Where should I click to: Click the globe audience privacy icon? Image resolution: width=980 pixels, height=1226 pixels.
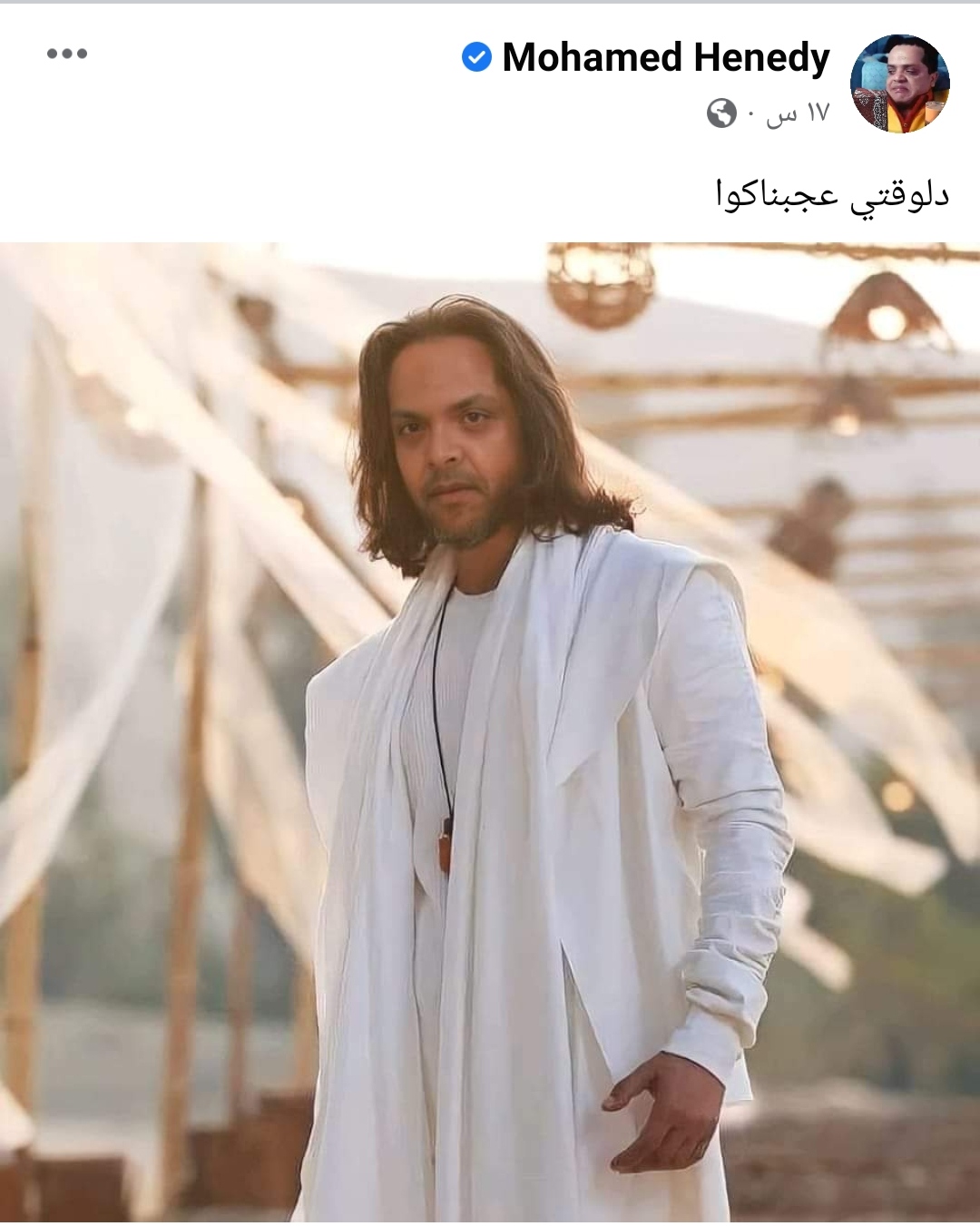pos(720,111)
